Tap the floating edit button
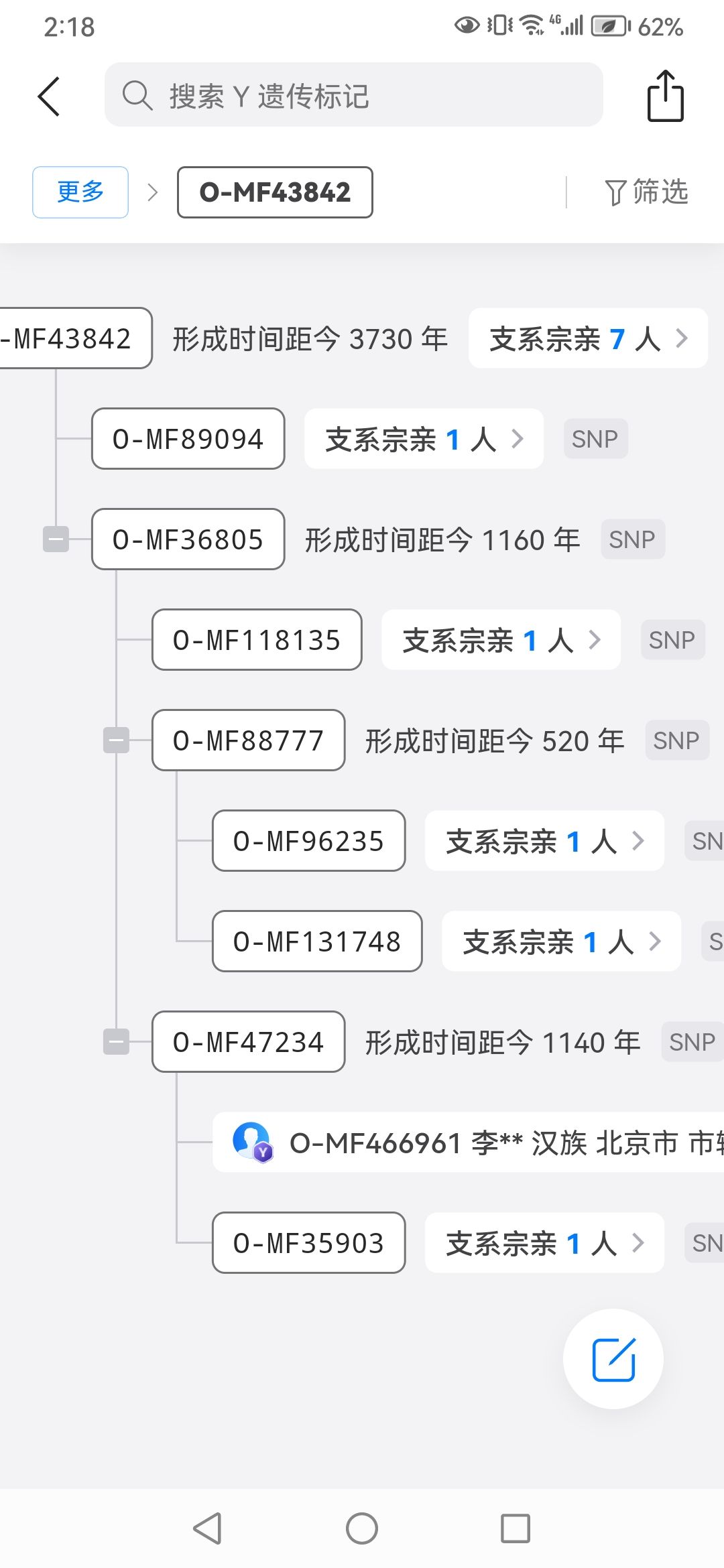 pos(613,1359)
